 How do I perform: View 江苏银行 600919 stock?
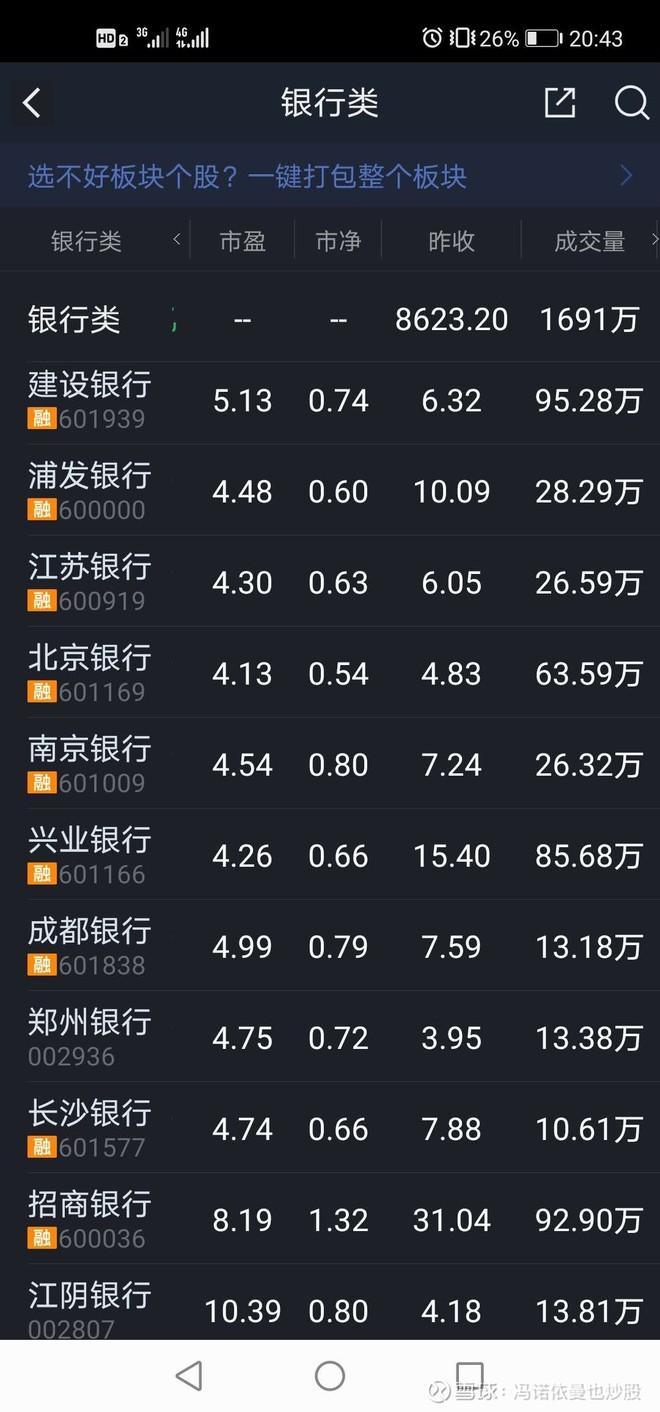click(330, 581)
